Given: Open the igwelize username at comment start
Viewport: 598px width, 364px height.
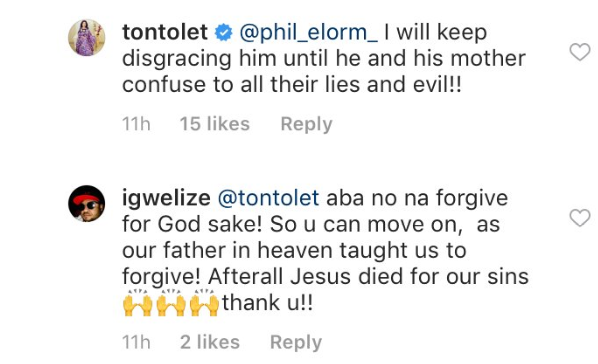Looking at the screenshot, I should click(166, 198).
